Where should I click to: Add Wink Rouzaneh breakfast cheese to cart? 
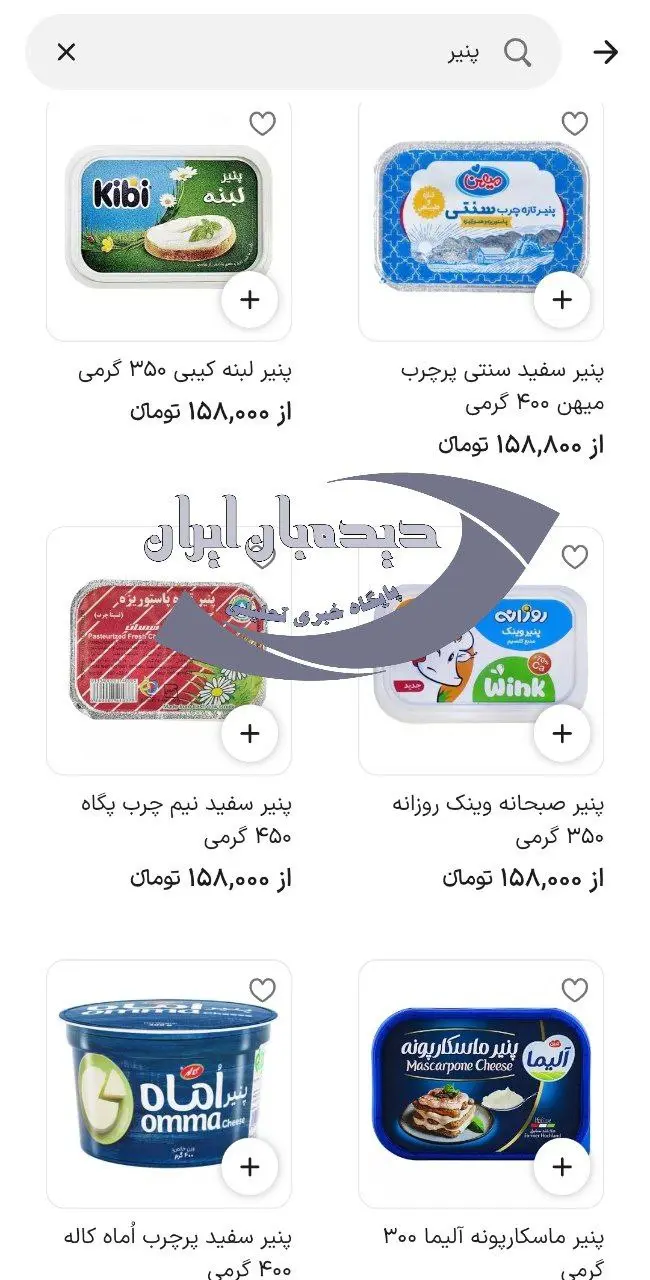(x=562, y=733)
